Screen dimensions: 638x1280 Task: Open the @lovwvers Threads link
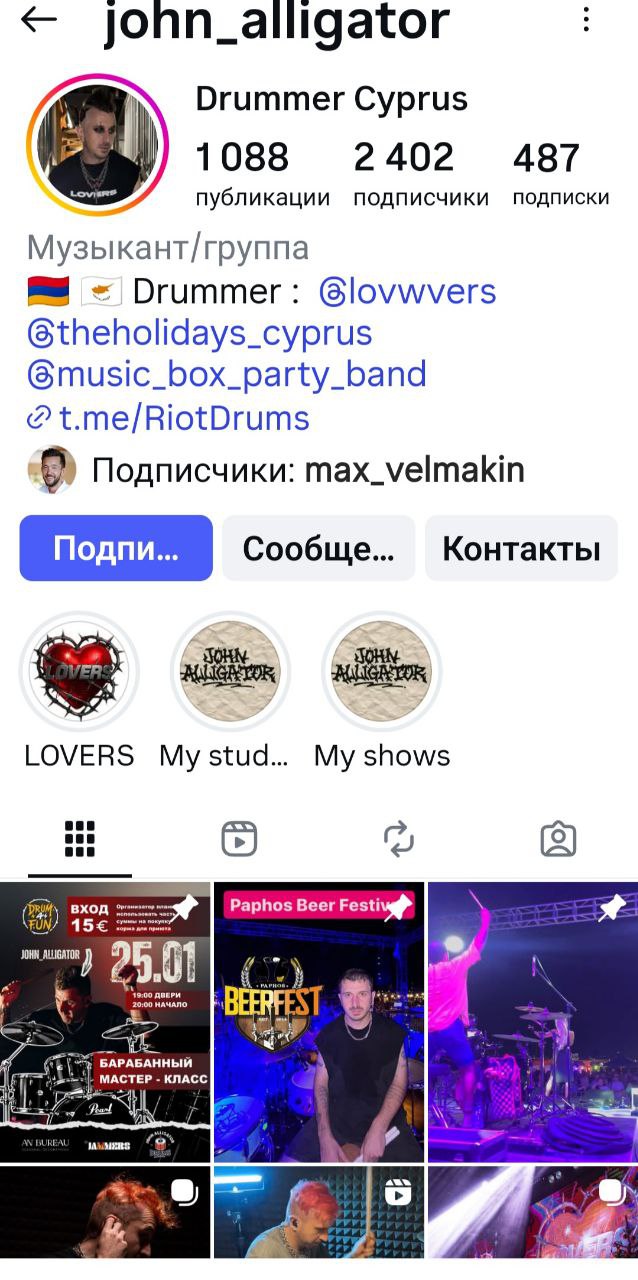tap(407, 292)
